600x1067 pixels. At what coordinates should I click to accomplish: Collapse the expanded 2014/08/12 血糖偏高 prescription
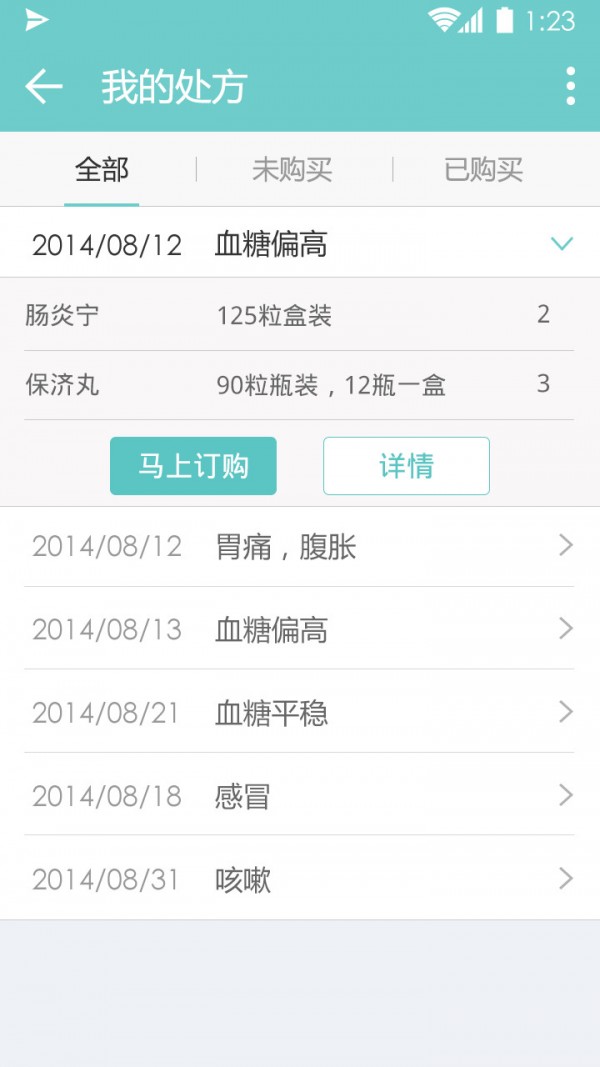(x=562, y=244)
